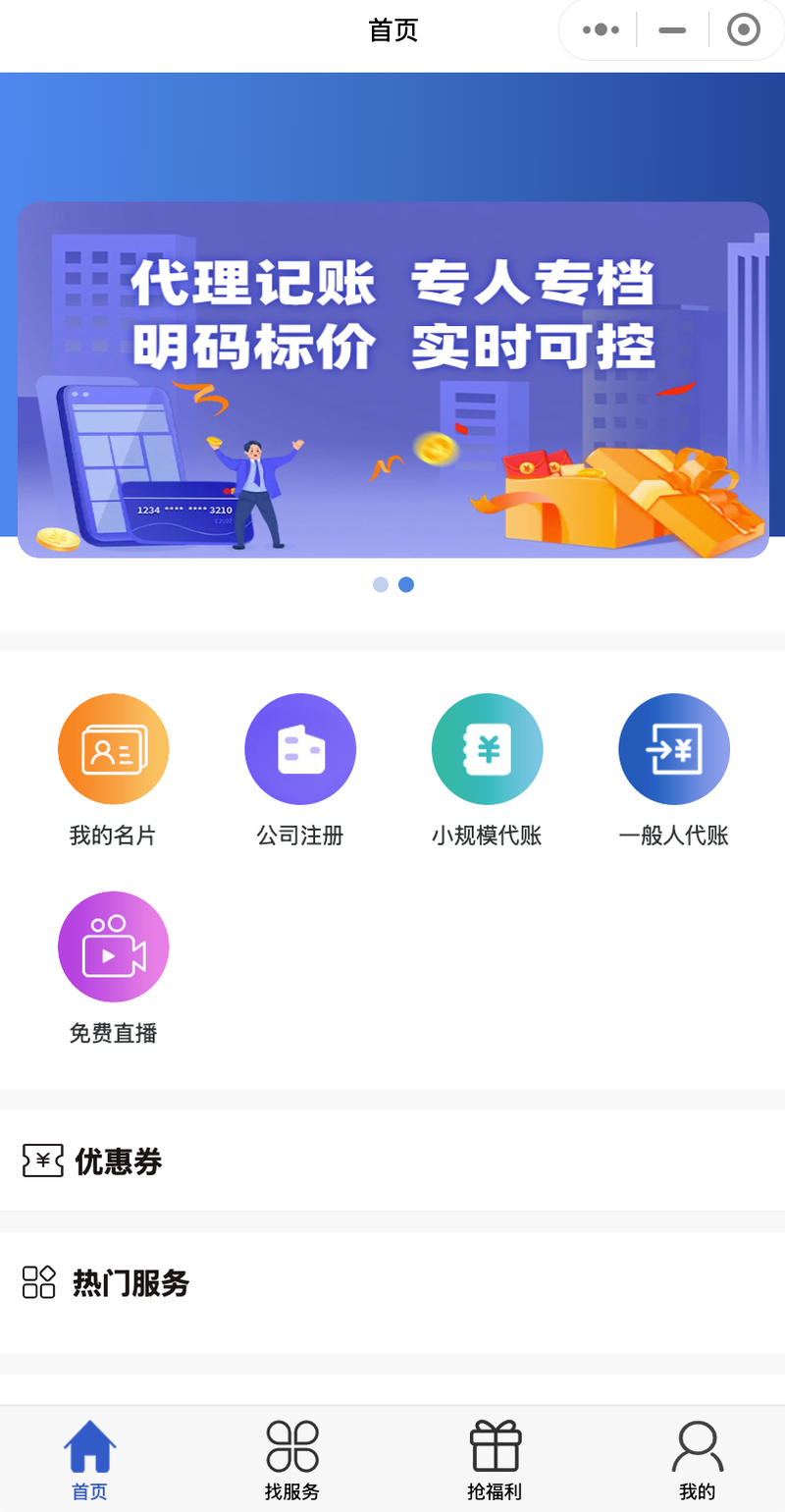Close the mini program with the circle button
Image resolution: width=785 pixels, height=1512 pixels.
click(x=744, y=29)
